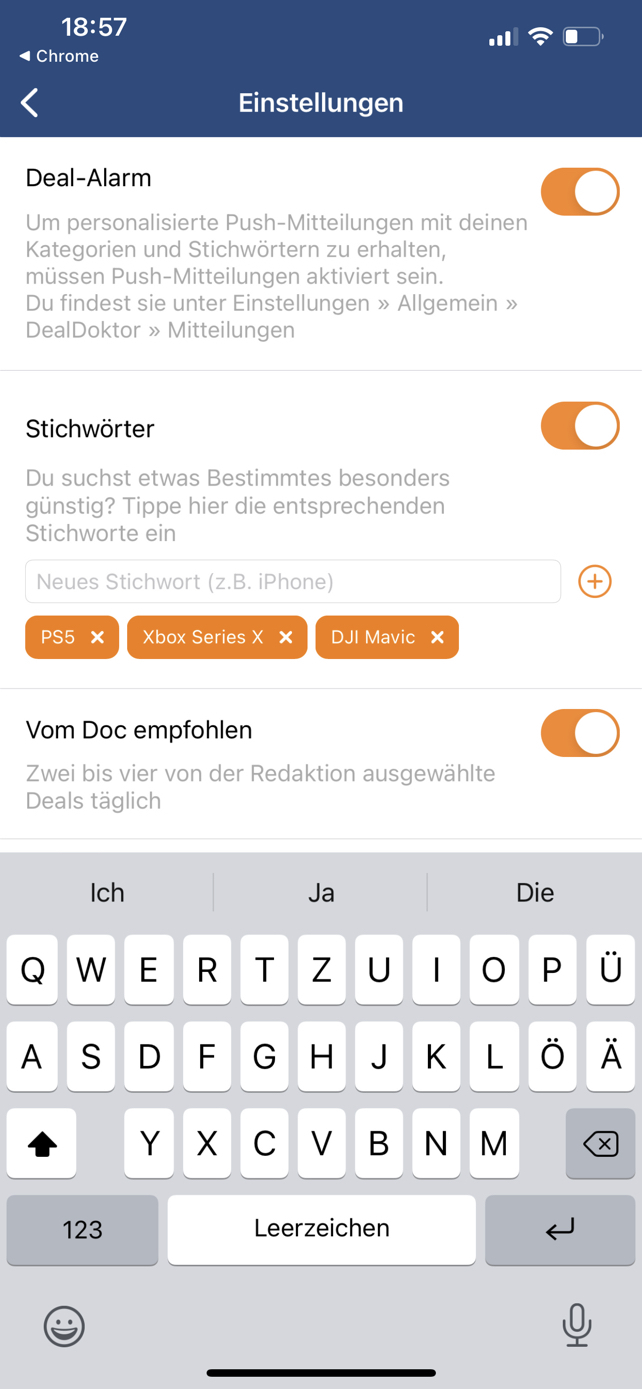
Task: Disable the Deal-Alarm switch
Action: tap(580, 192)
